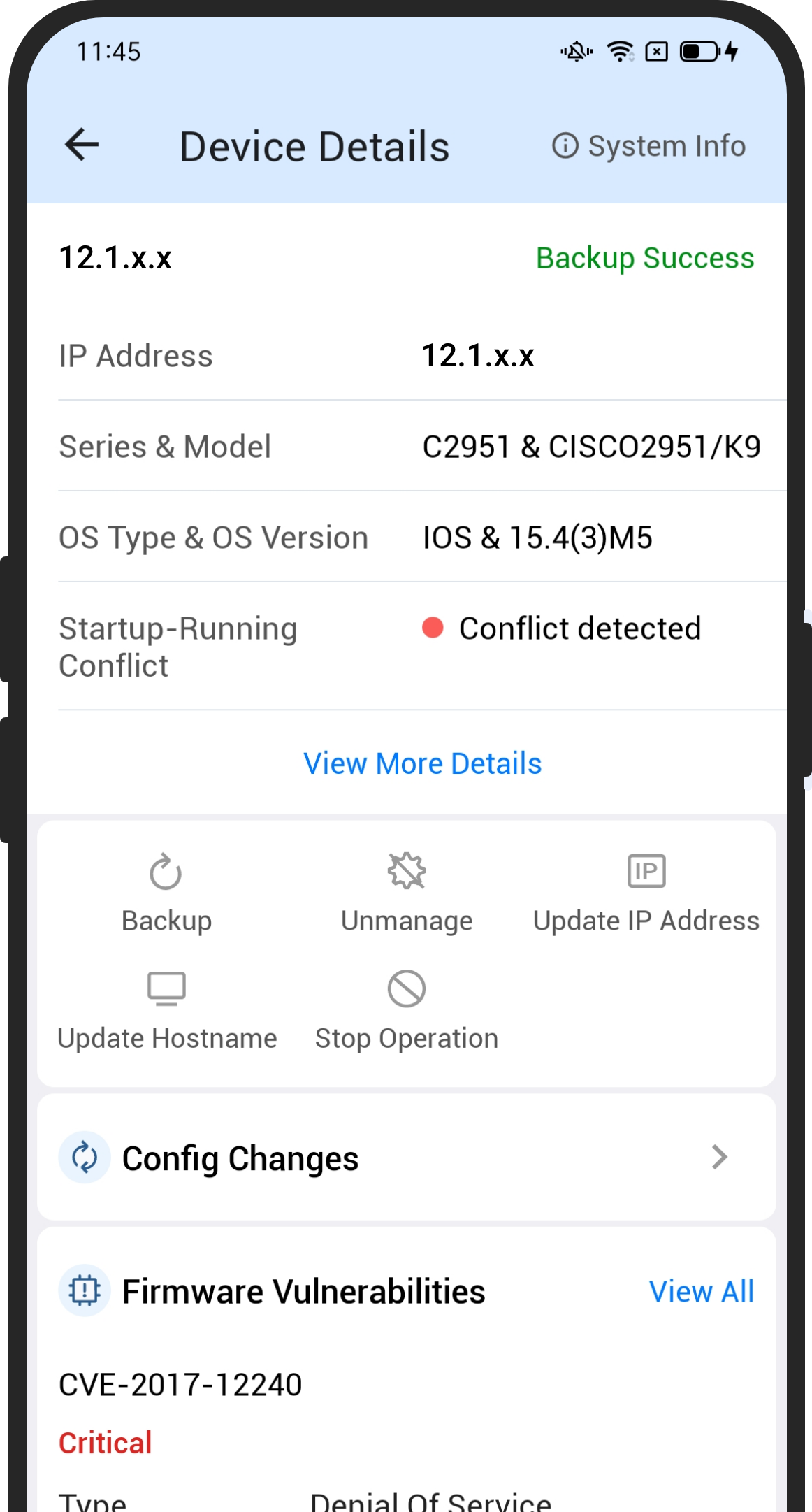The image size is (812, 1512).
Task: Open System Info
Action: (x=649, y=146)
